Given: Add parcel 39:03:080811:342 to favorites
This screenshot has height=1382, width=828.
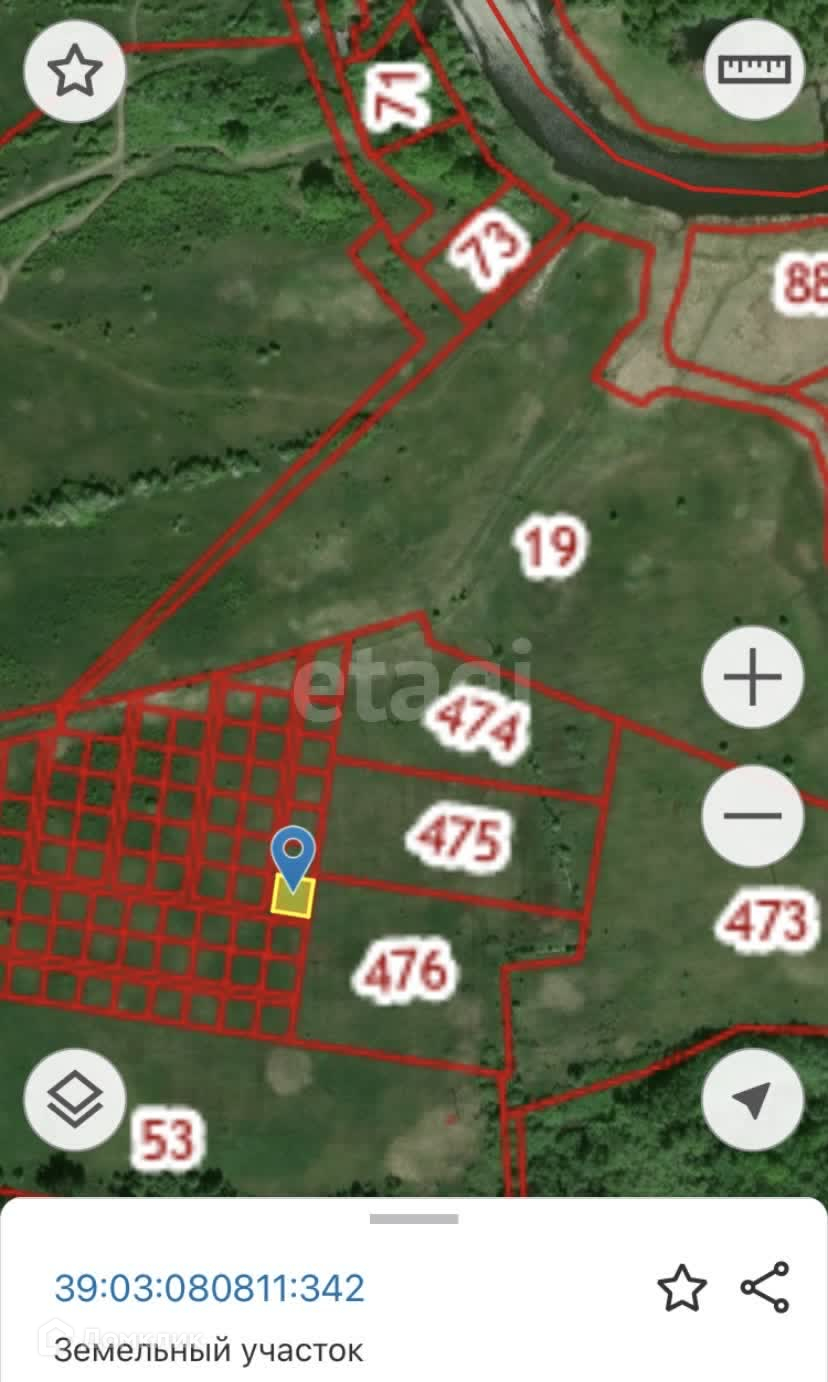Looking at the screenshot, I should pos(682,1288).
